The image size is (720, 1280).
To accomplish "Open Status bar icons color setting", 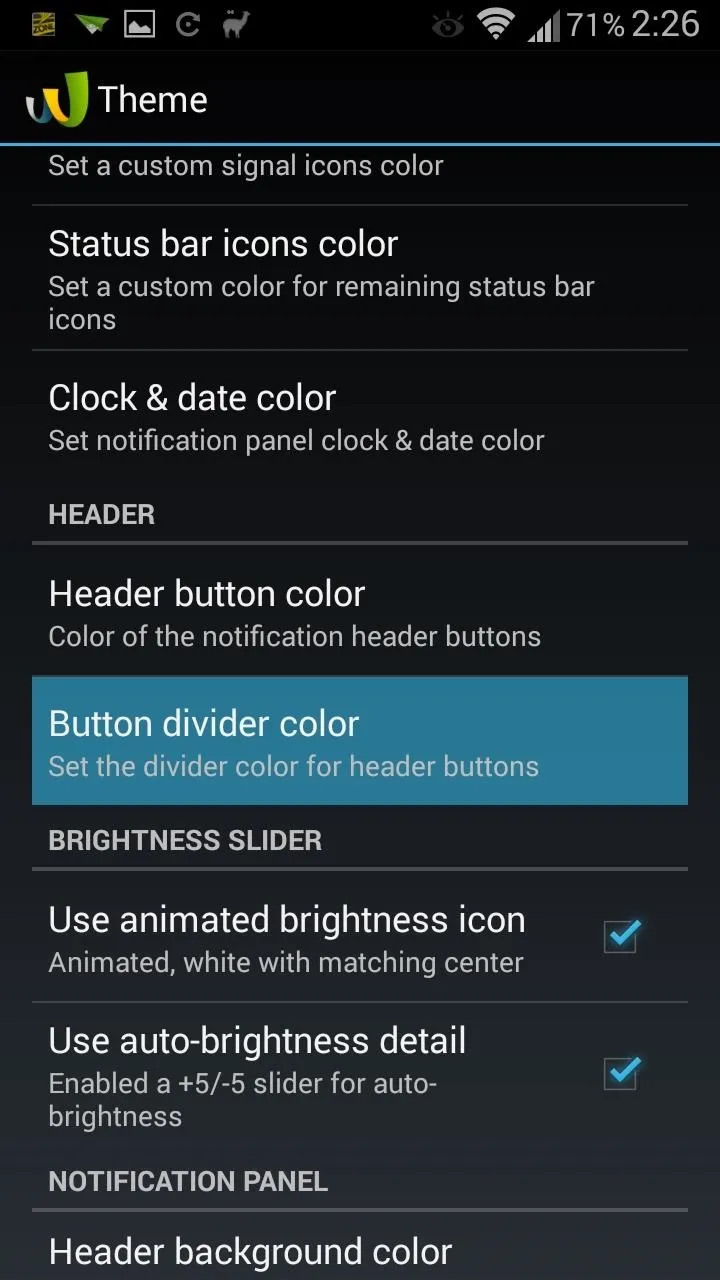I will point(360,278).
